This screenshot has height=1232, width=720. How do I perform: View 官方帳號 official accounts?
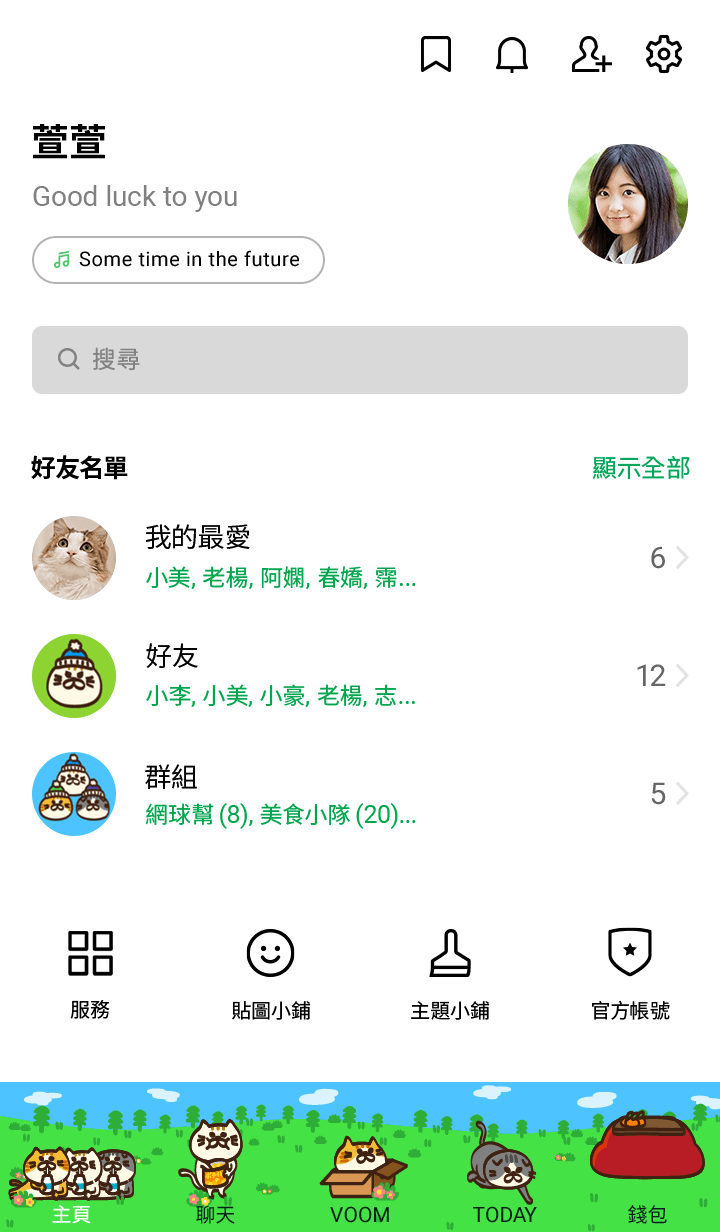coord(630,972)
